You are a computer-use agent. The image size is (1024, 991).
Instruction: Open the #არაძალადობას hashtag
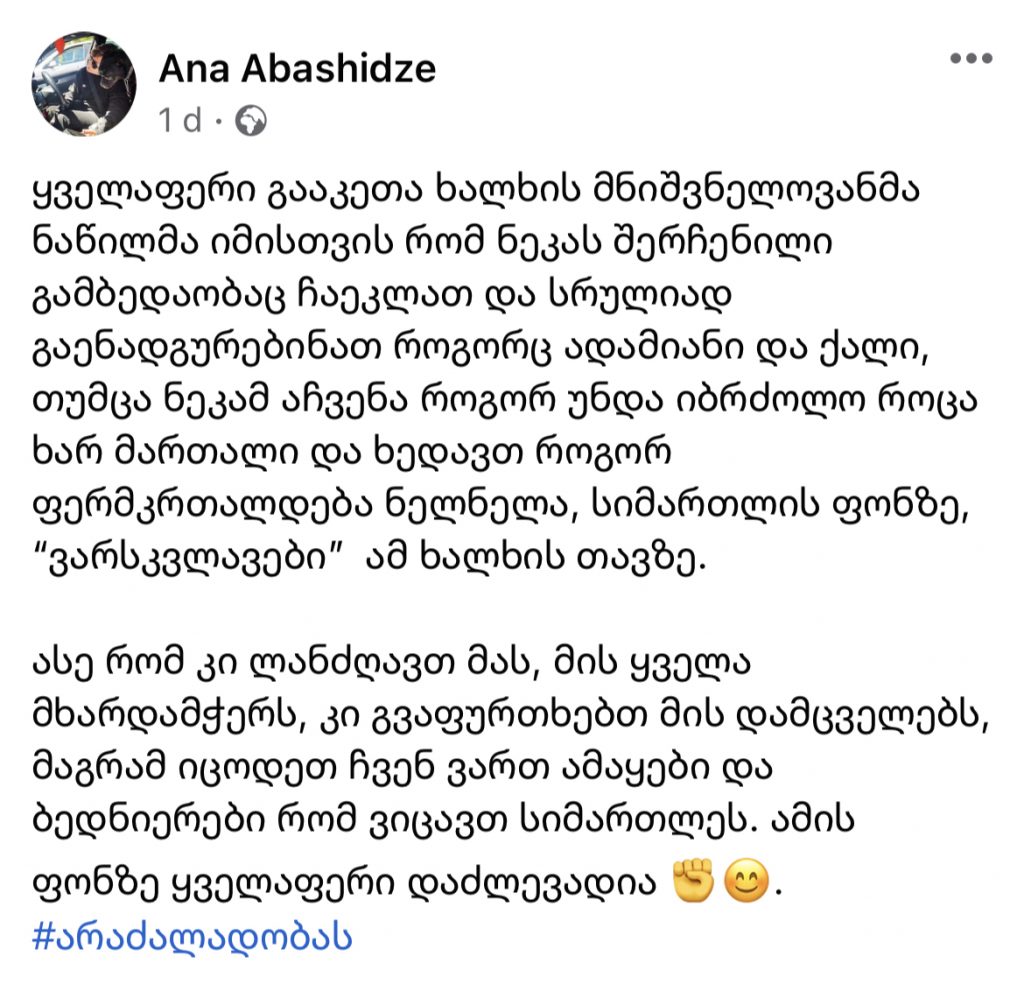192,937
